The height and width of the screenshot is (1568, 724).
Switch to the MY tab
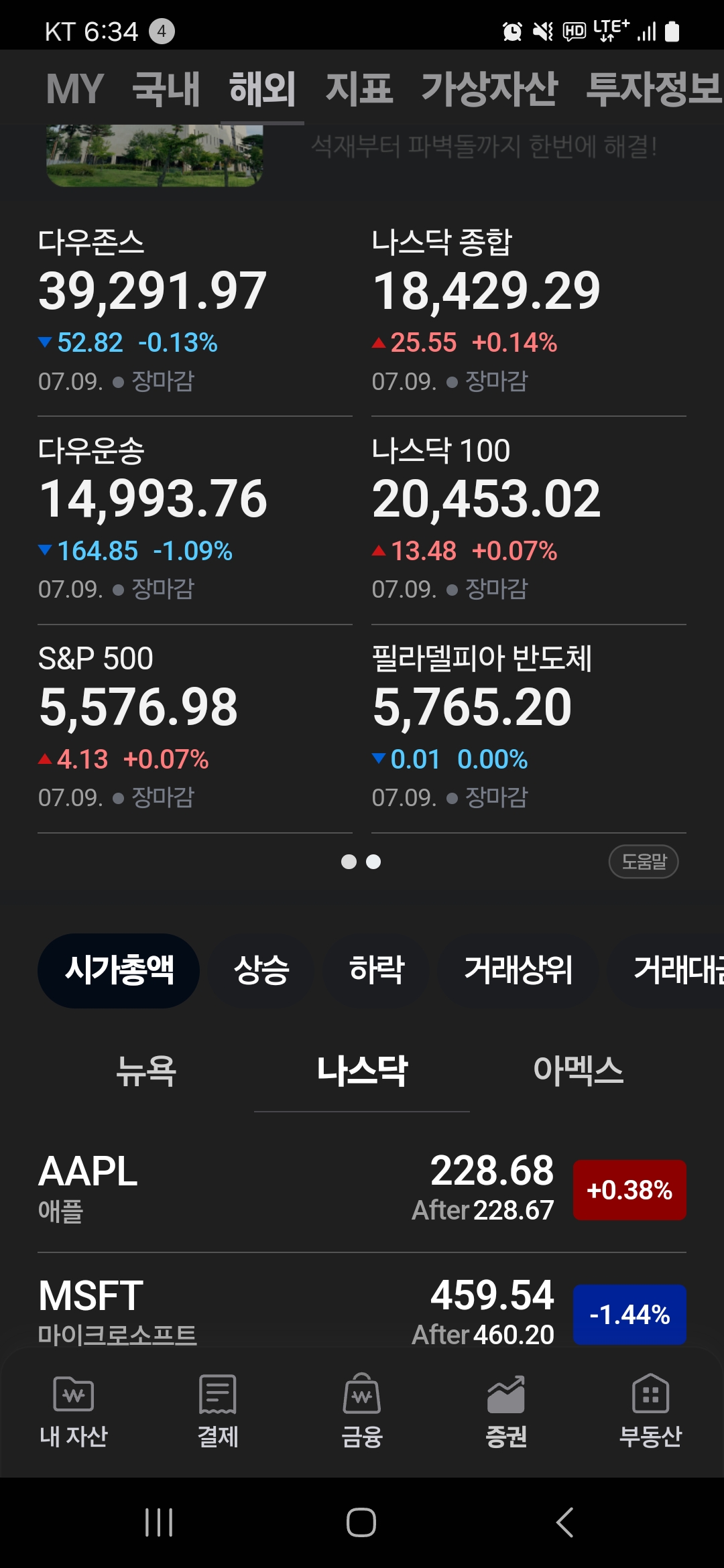pyautogui.click(x=74, y=89)
